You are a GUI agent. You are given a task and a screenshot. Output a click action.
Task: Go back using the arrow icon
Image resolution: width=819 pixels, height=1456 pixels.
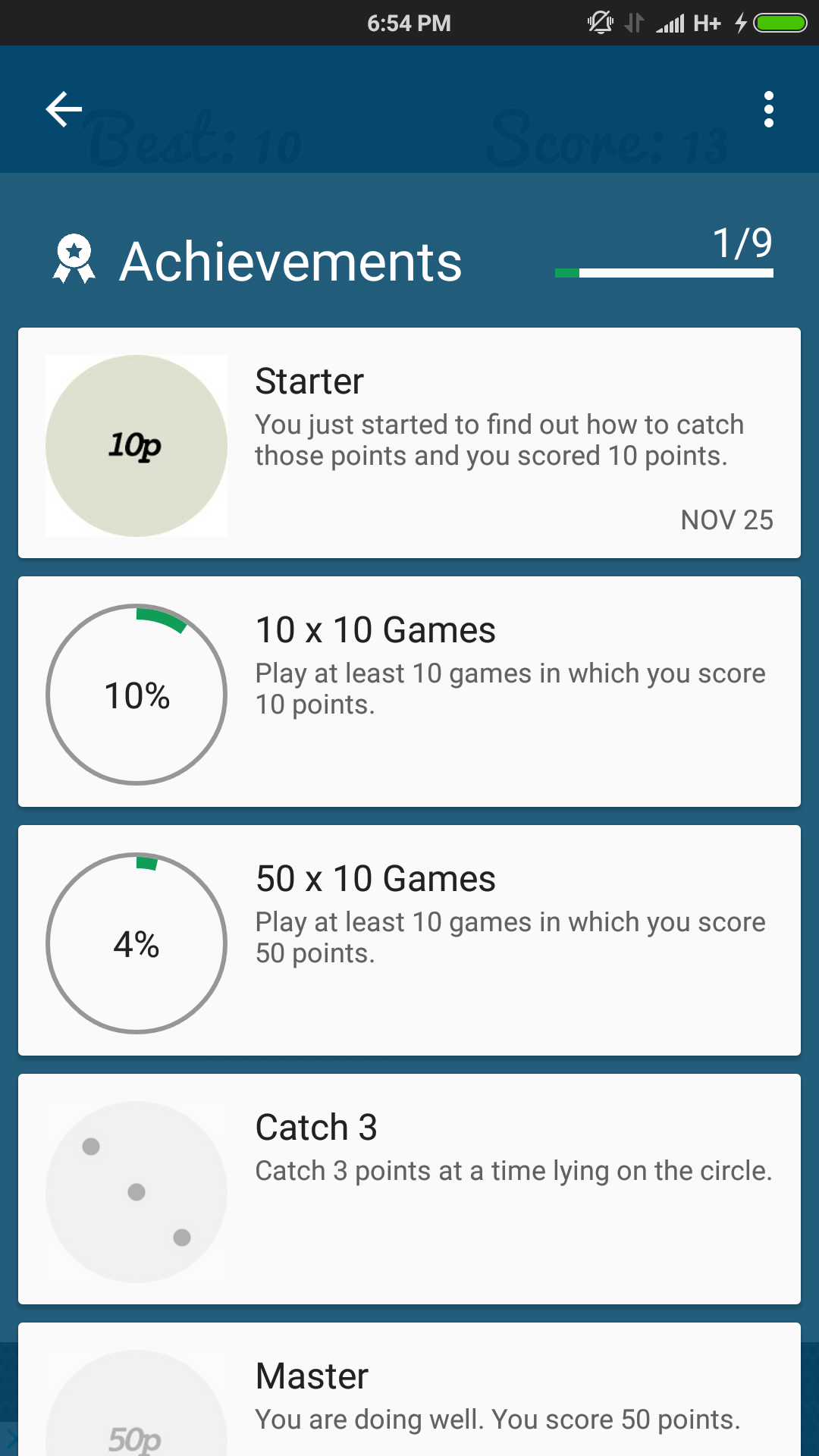64,110
